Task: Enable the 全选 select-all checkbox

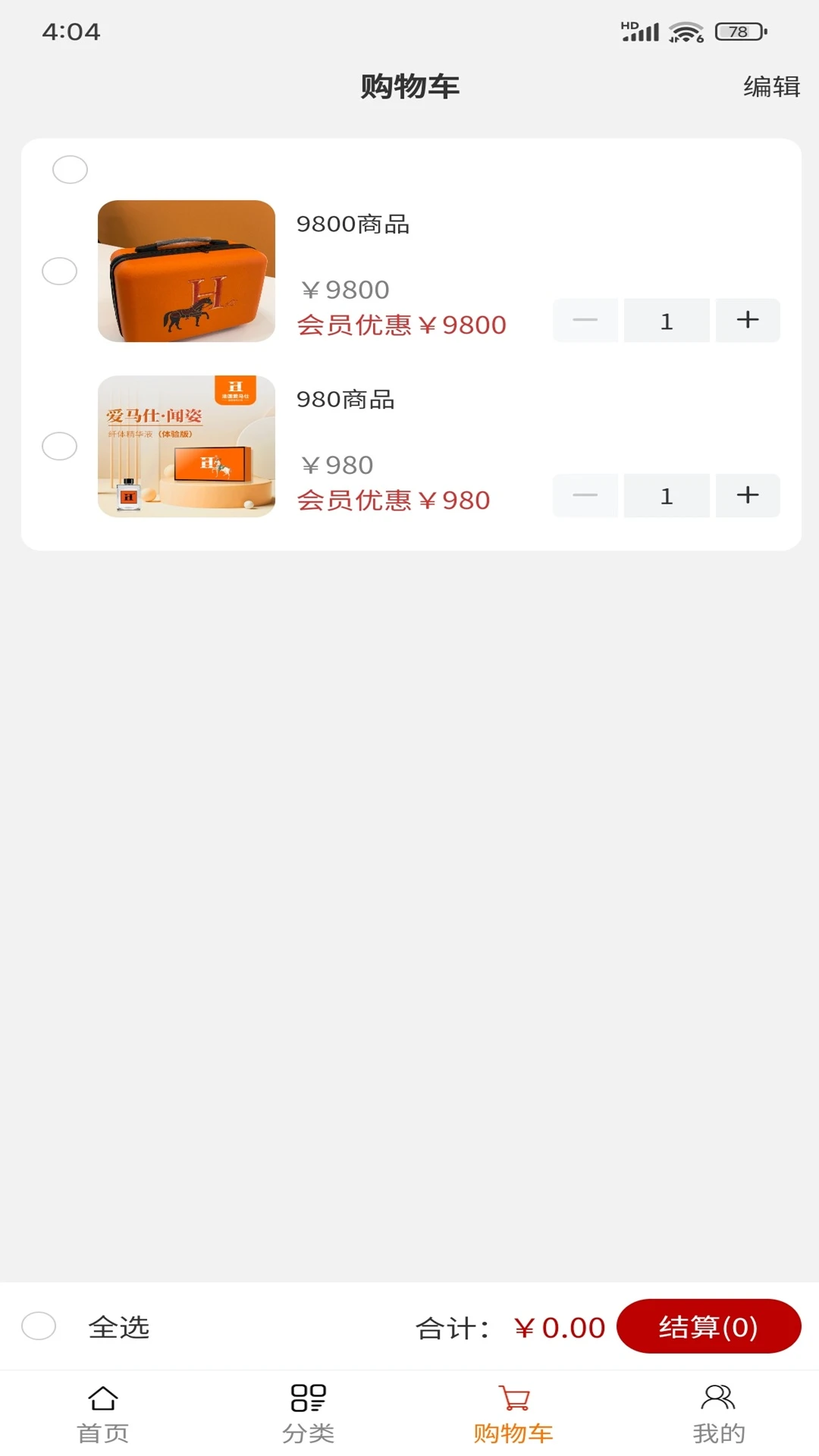Action: click(39, 1328)
